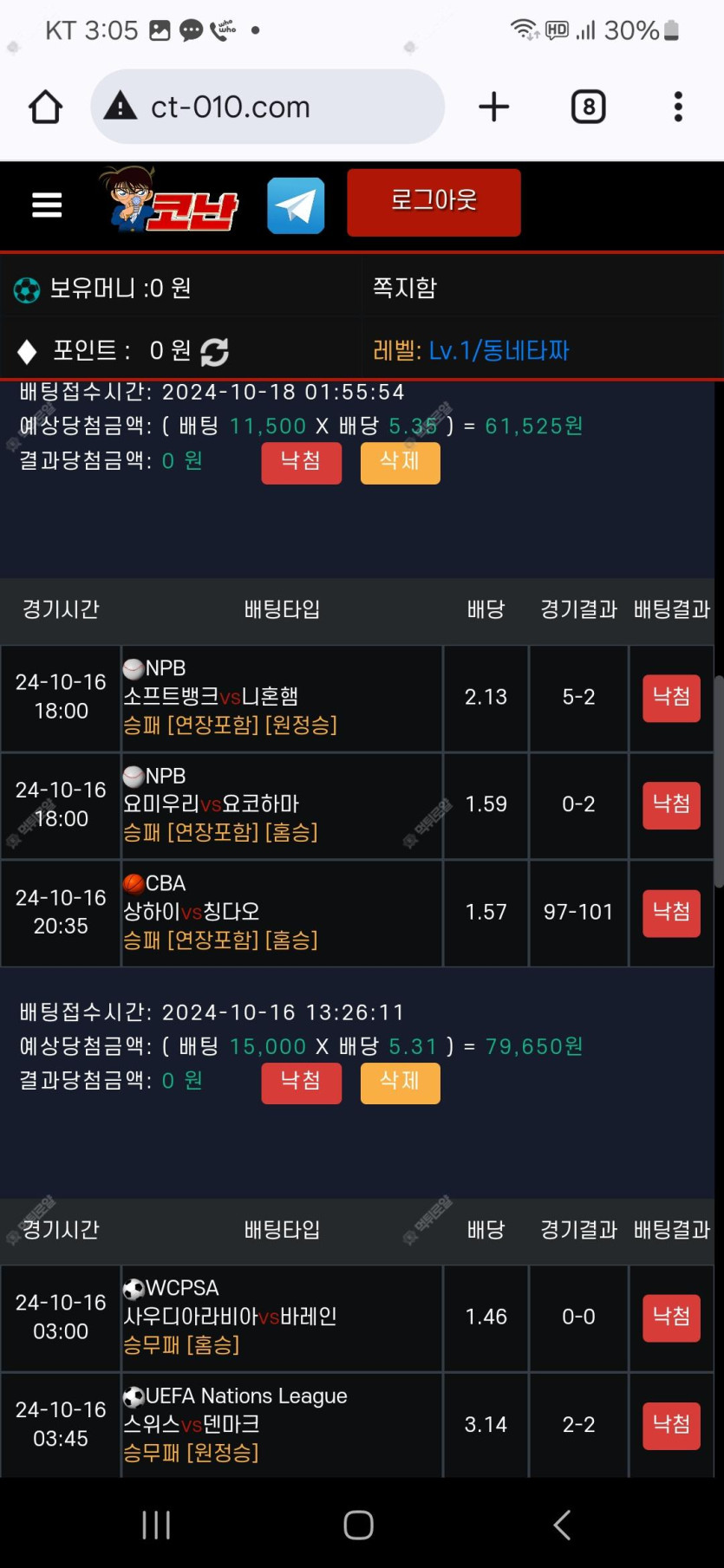Delete the 61,525원 bet slip
The width and height of the screenshot is (724, 1568).
400,462
